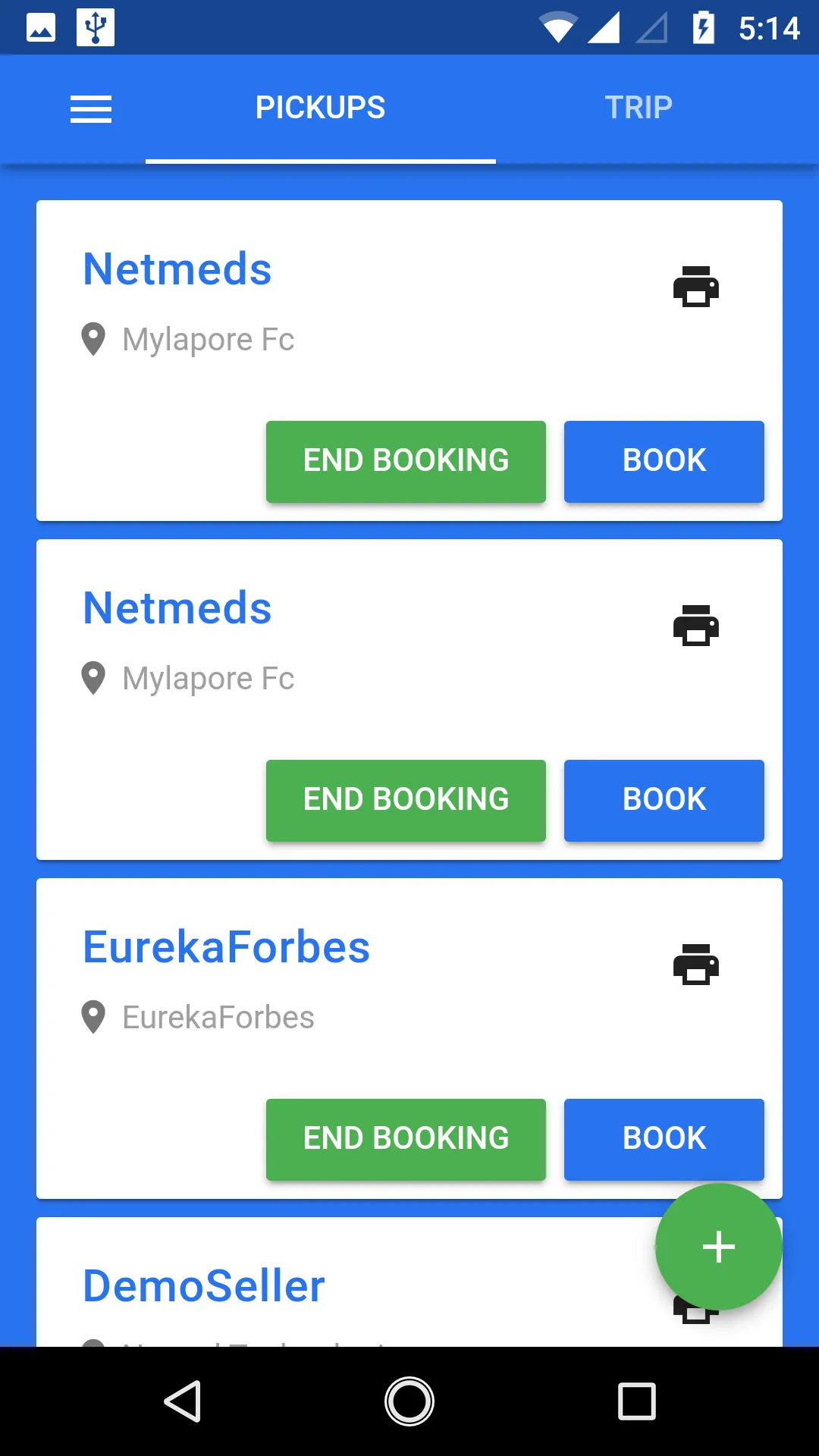Go back using the system back button

point(182,1401)
